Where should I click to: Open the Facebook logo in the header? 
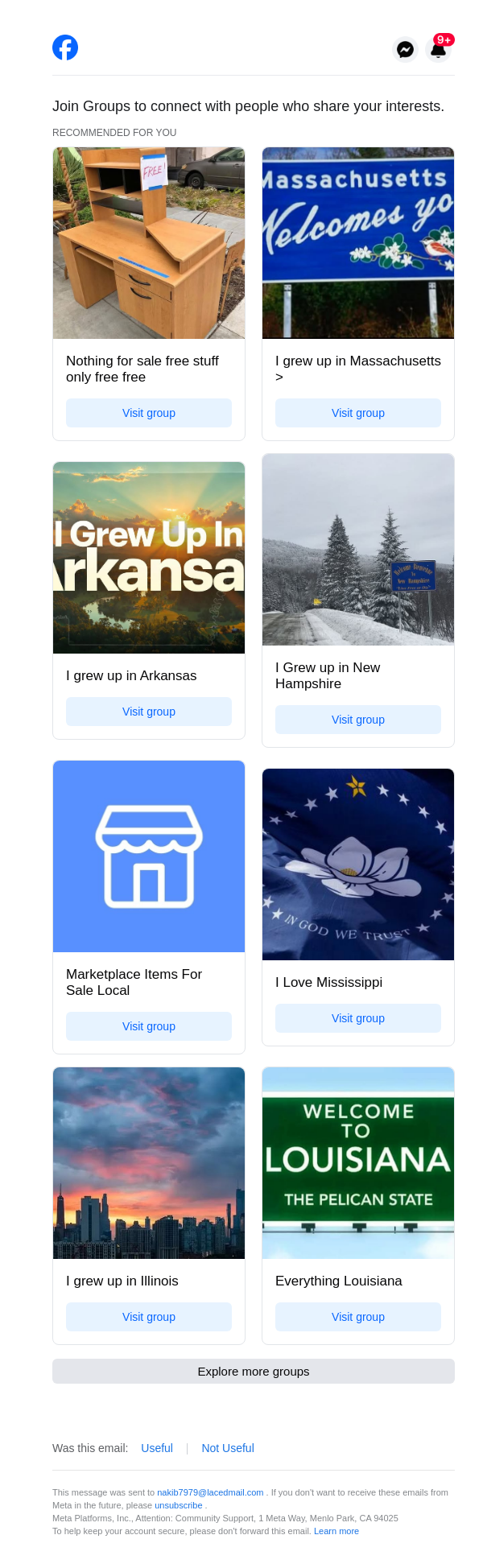(x=65, y=48)
